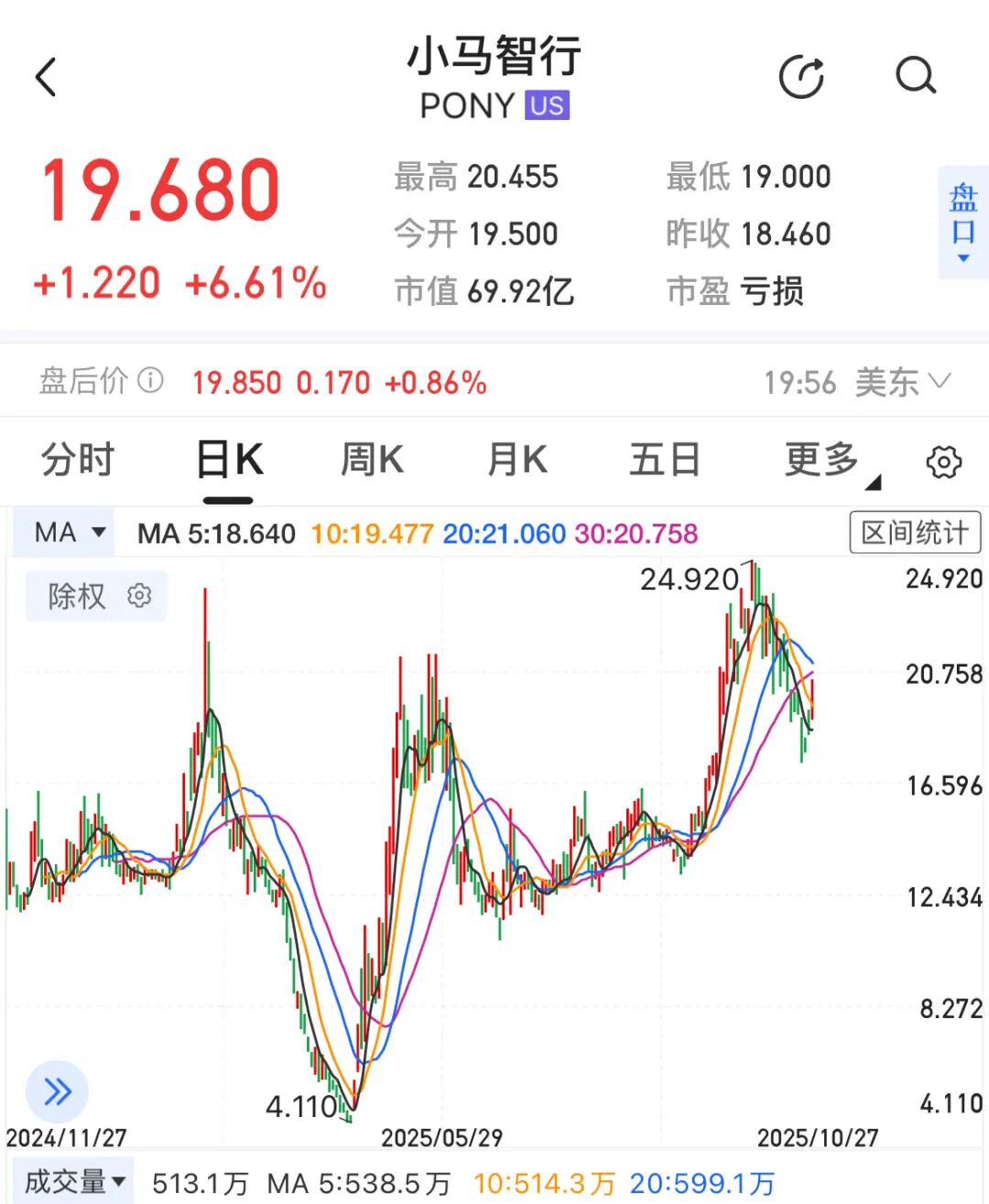Open the 盘后价 info icon
The image size is (989, 1204).
[x=150, y=380]
